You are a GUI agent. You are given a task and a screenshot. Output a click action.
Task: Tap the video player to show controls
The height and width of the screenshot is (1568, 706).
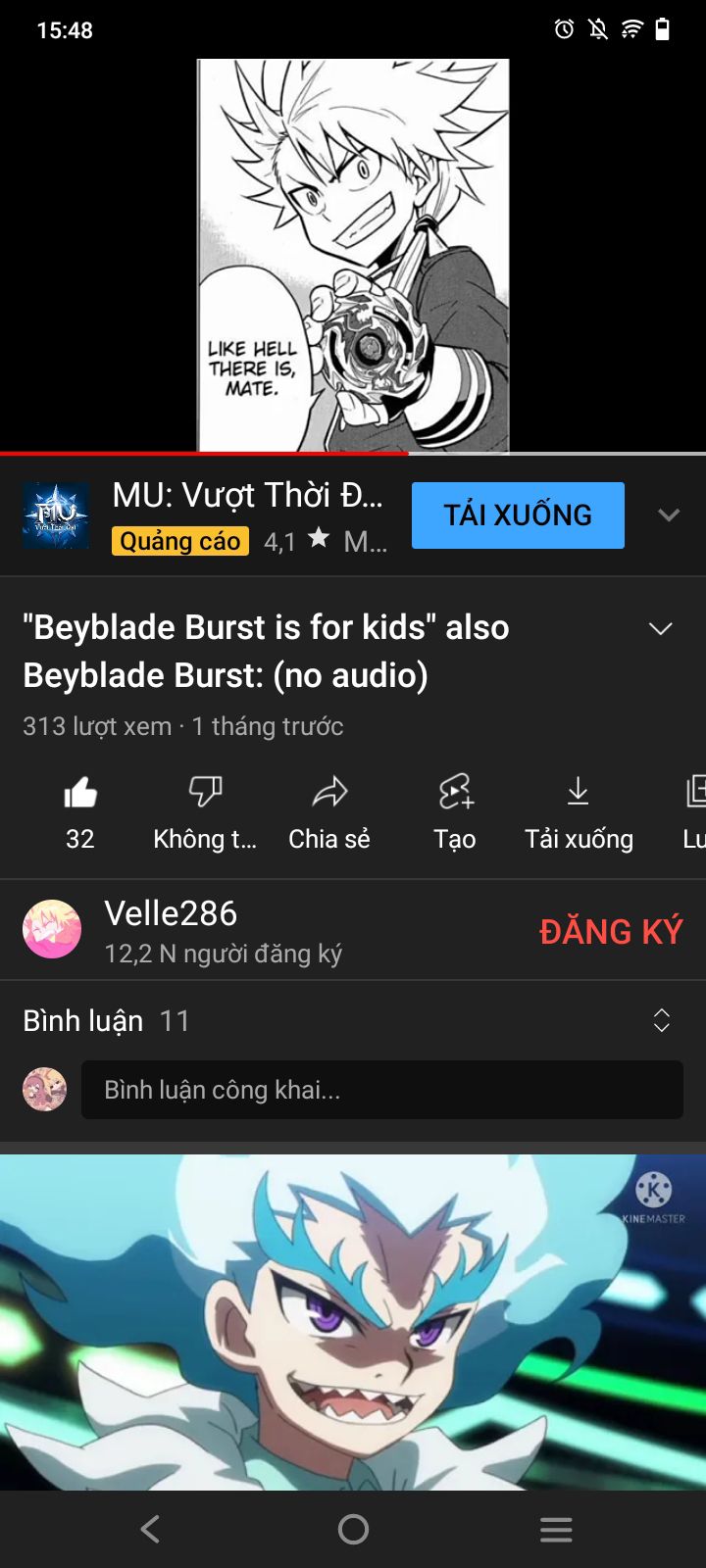click(353, 255)
